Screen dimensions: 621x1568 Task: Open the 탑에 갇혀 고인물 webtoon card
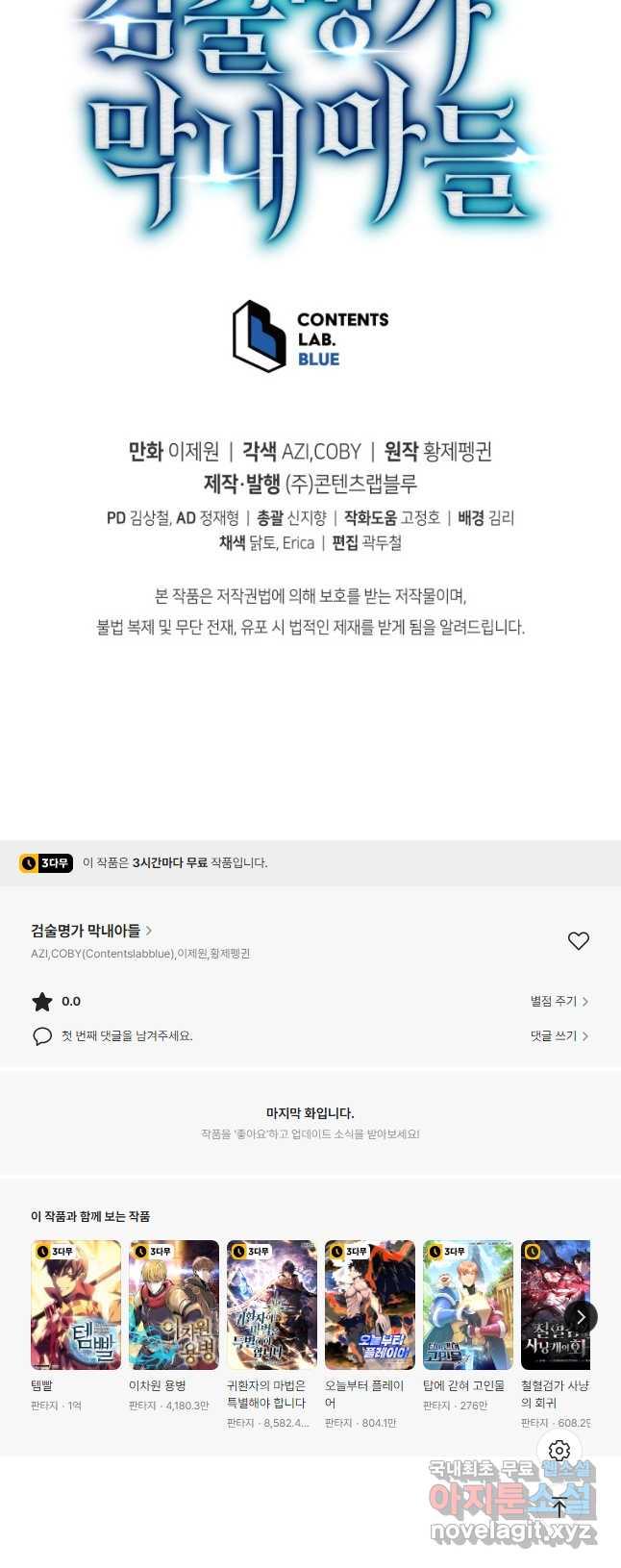468,1305
